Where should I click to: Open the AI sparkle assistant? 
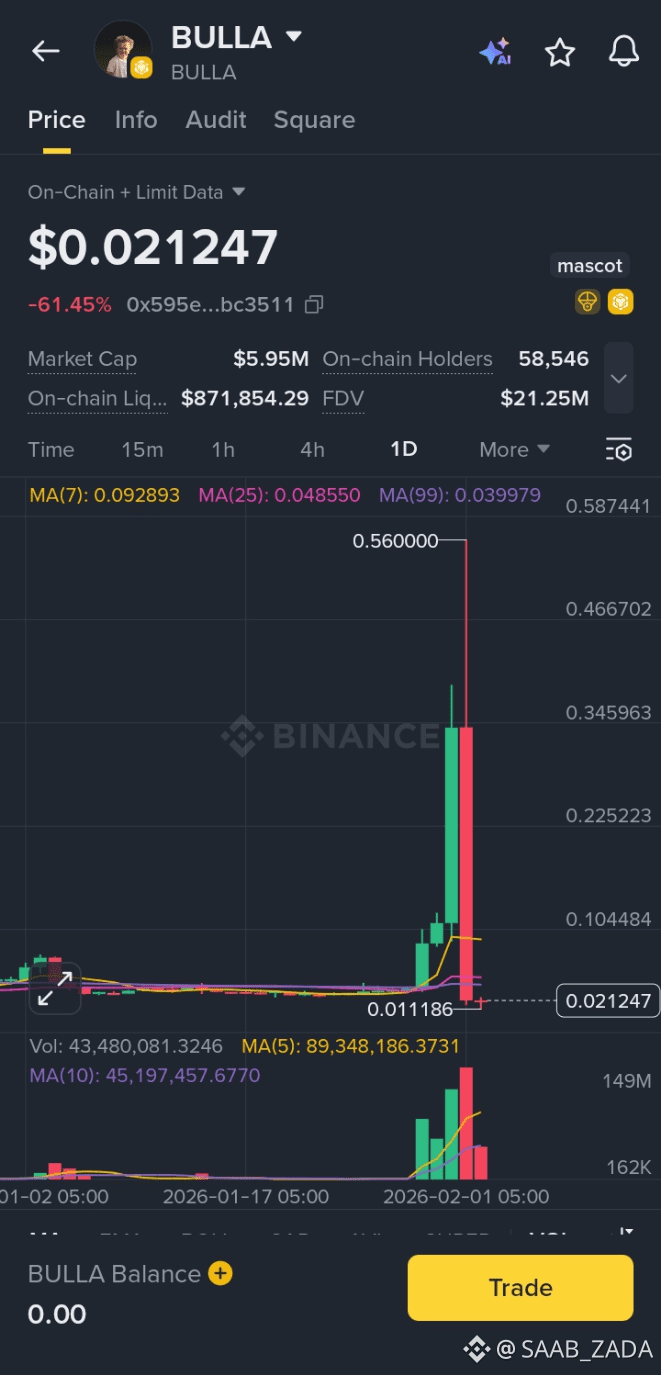[495, 52]
